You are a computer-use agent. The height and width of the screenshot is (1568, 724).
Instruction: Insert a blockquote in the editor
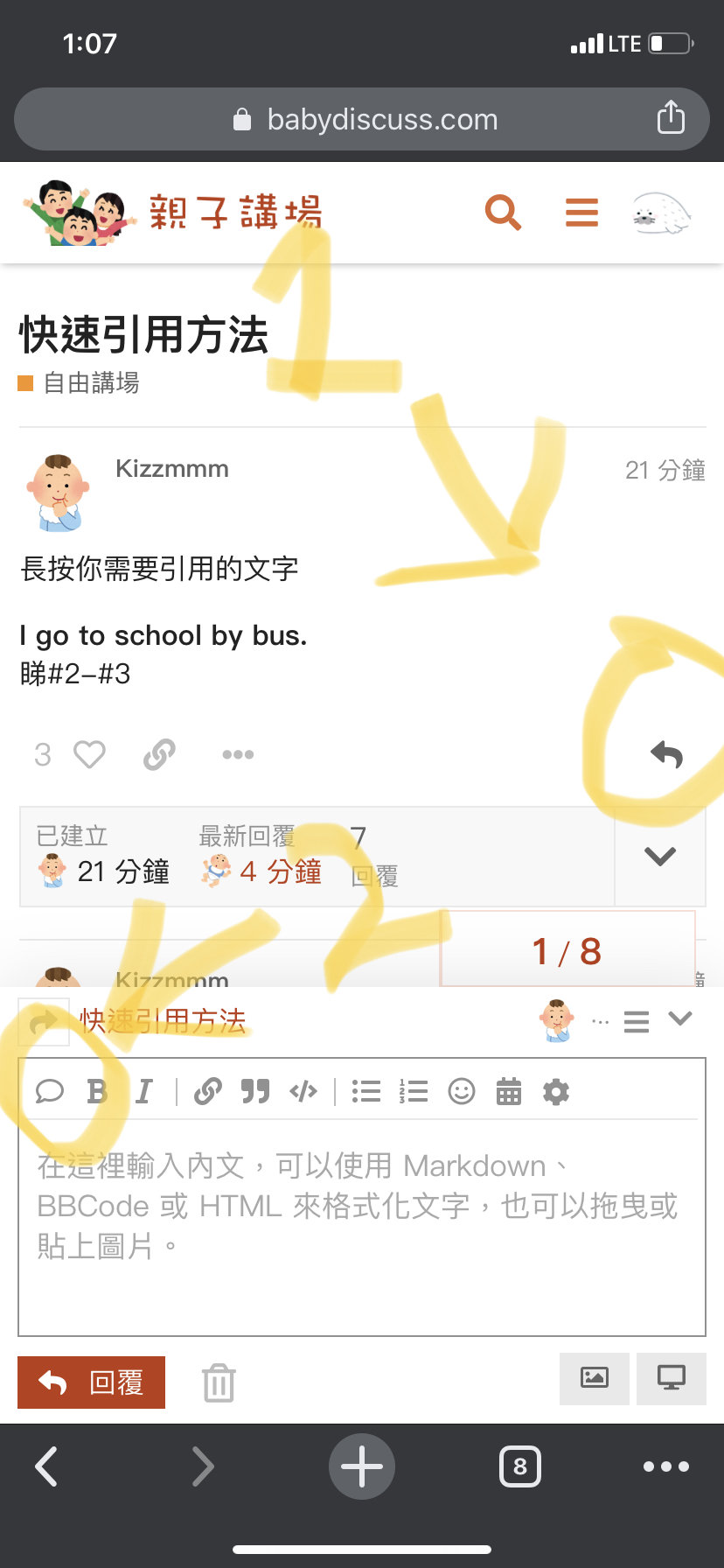click(255, 1091)
